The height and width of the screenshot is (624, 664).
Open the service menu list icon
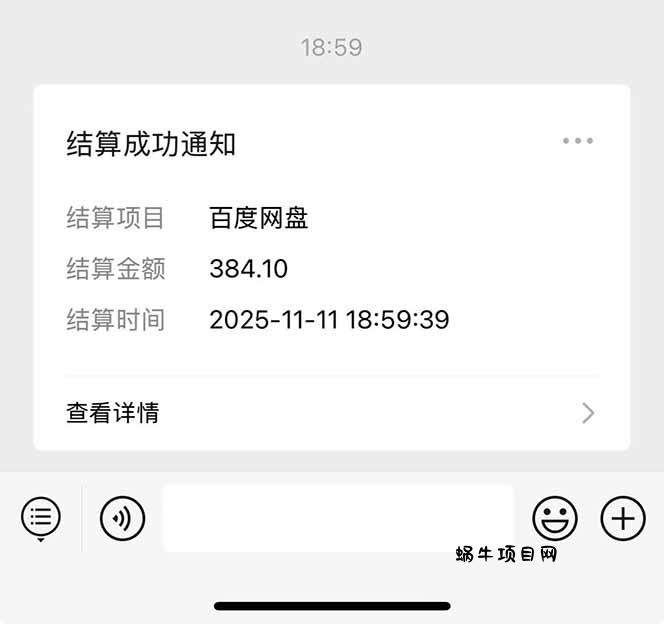pos(41,517)
